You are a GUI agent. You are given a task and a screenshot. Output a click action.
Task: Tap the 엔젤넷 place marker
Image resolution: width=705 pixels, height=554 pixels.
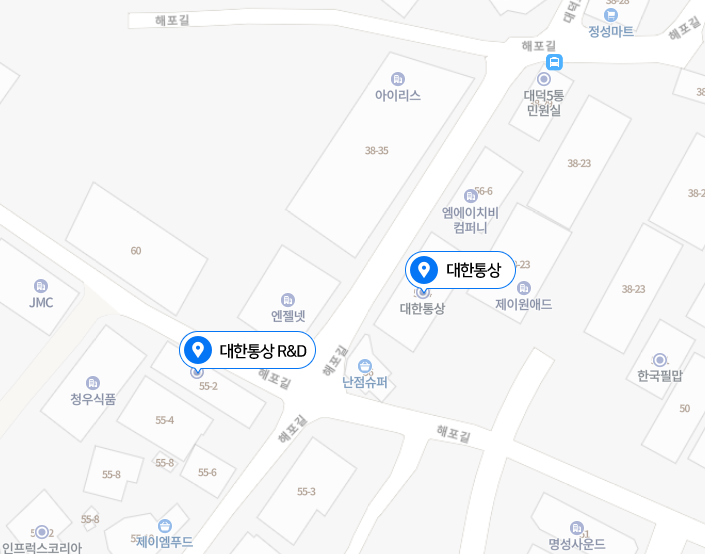pyautogui.click(x=288, y=300)
